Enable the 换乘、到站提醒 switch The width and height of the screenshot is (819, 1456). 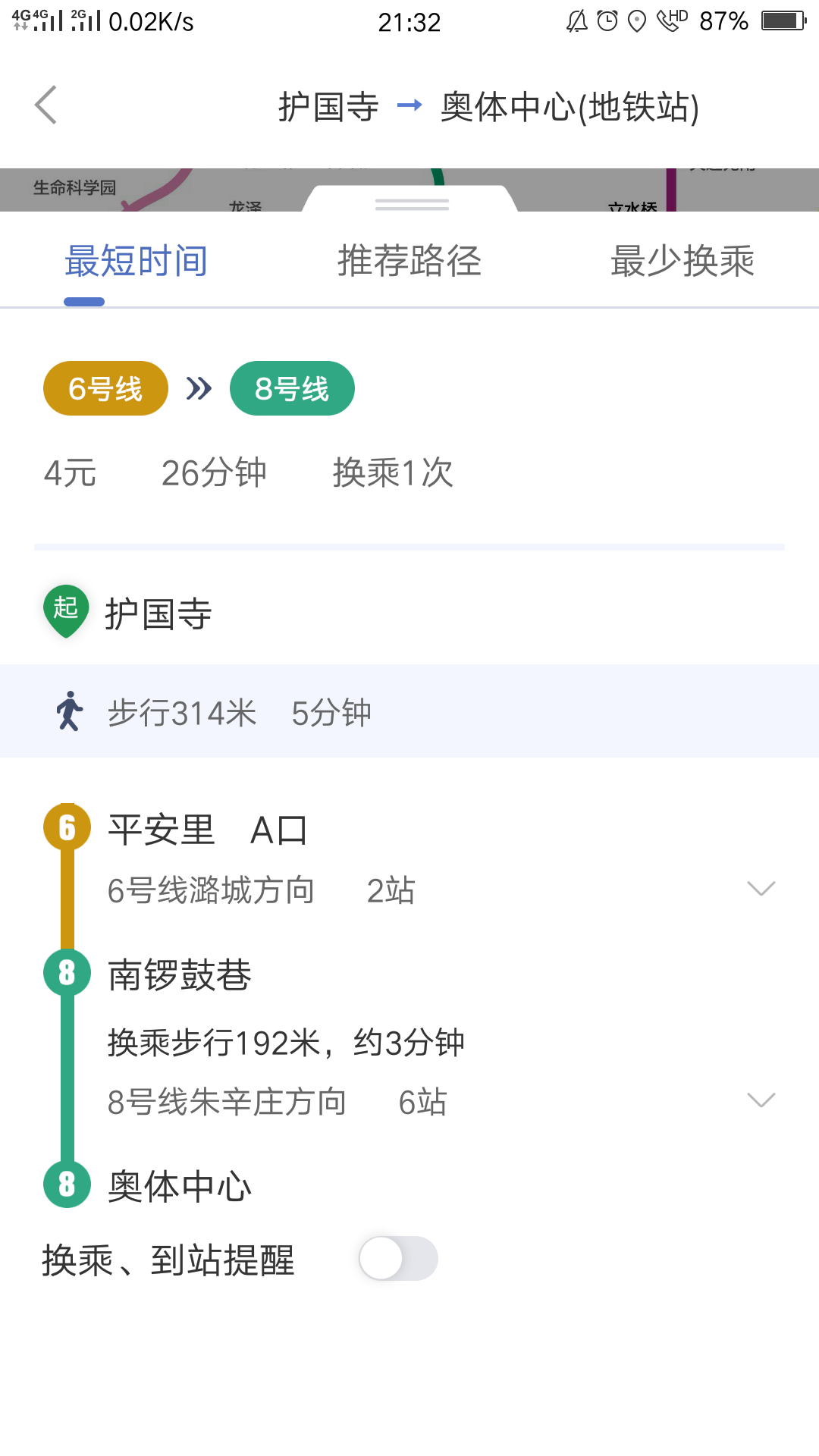click(398, 1259)
